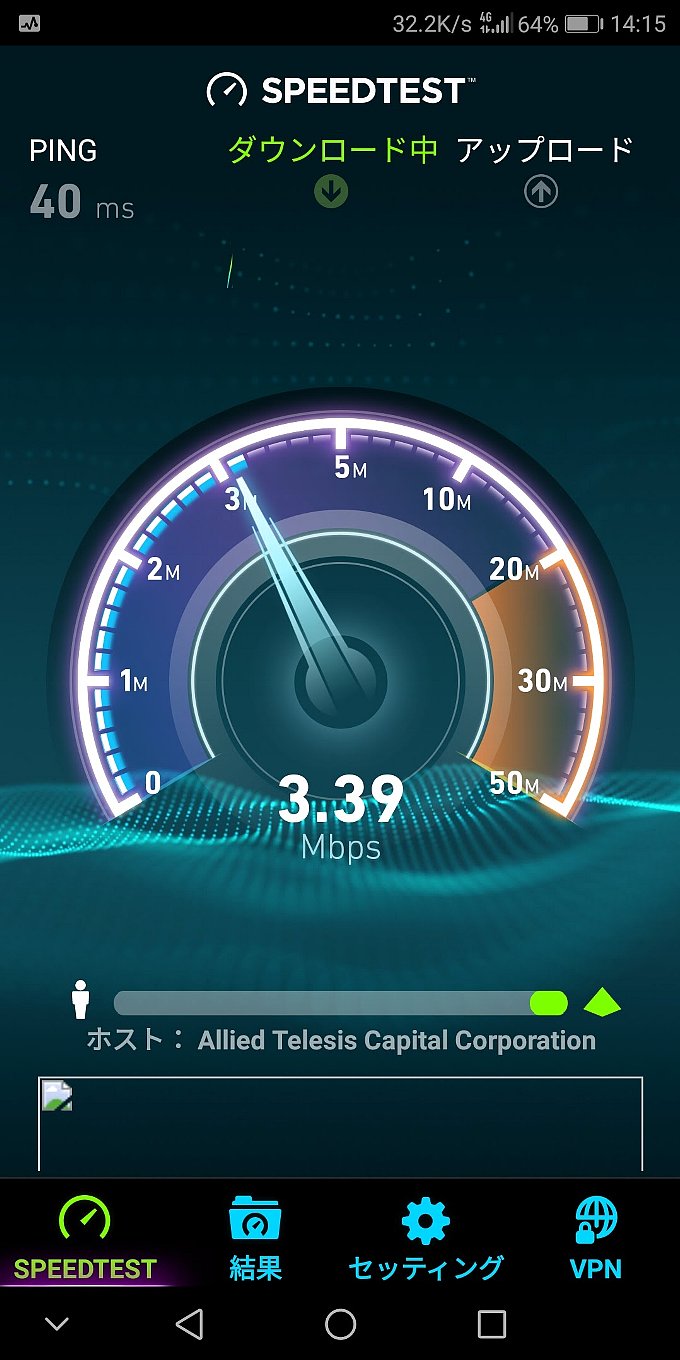Switch to the SPEEDTEST tab
This screenshot has width=680, height=1360.
point(85,1238)
